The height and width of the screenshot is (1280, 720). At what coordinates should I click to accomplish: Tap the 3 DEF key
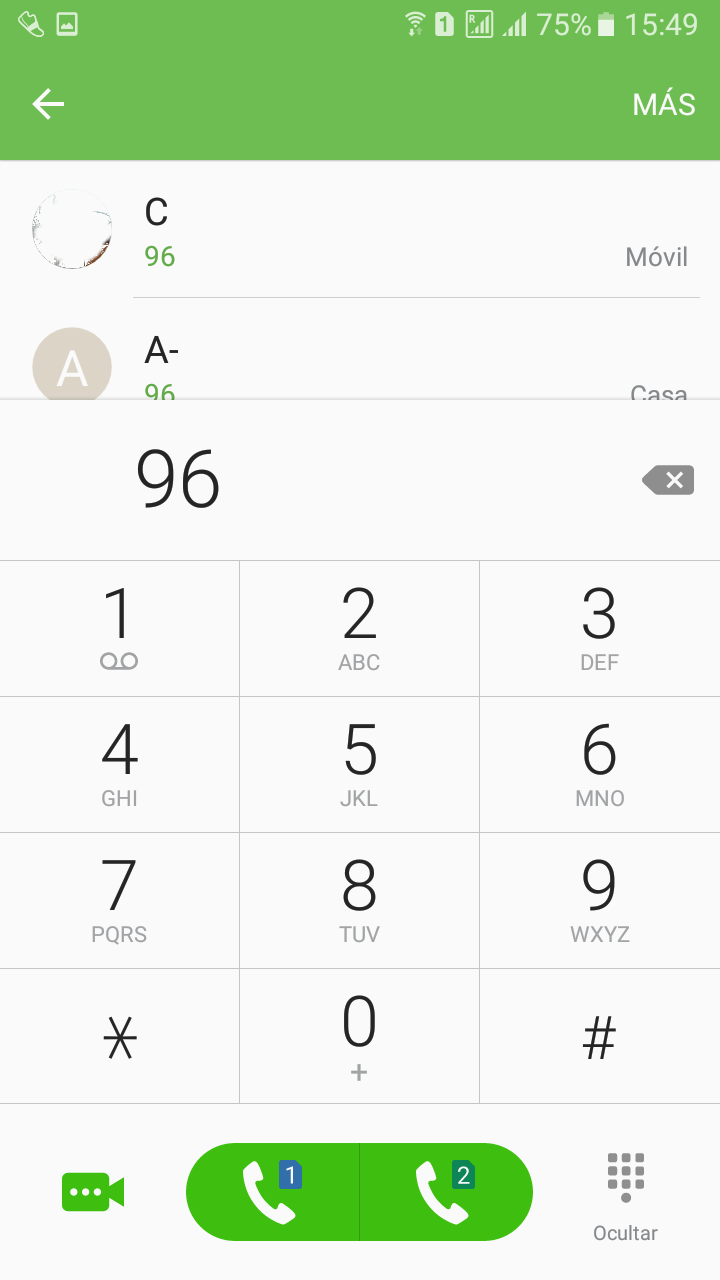coord(600,628)
